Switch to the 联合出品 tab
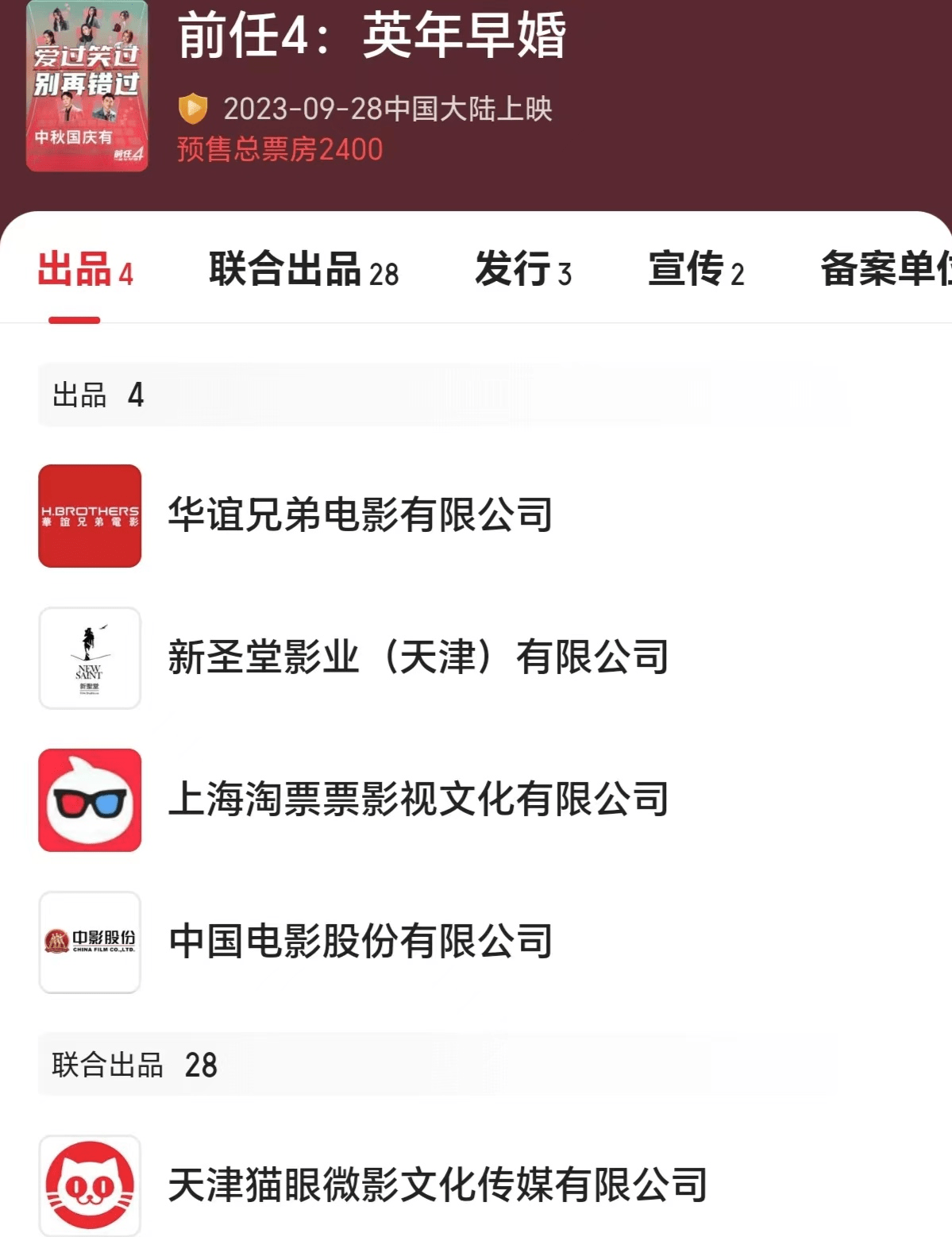The image size is (952, 1237). pos(303,269)
